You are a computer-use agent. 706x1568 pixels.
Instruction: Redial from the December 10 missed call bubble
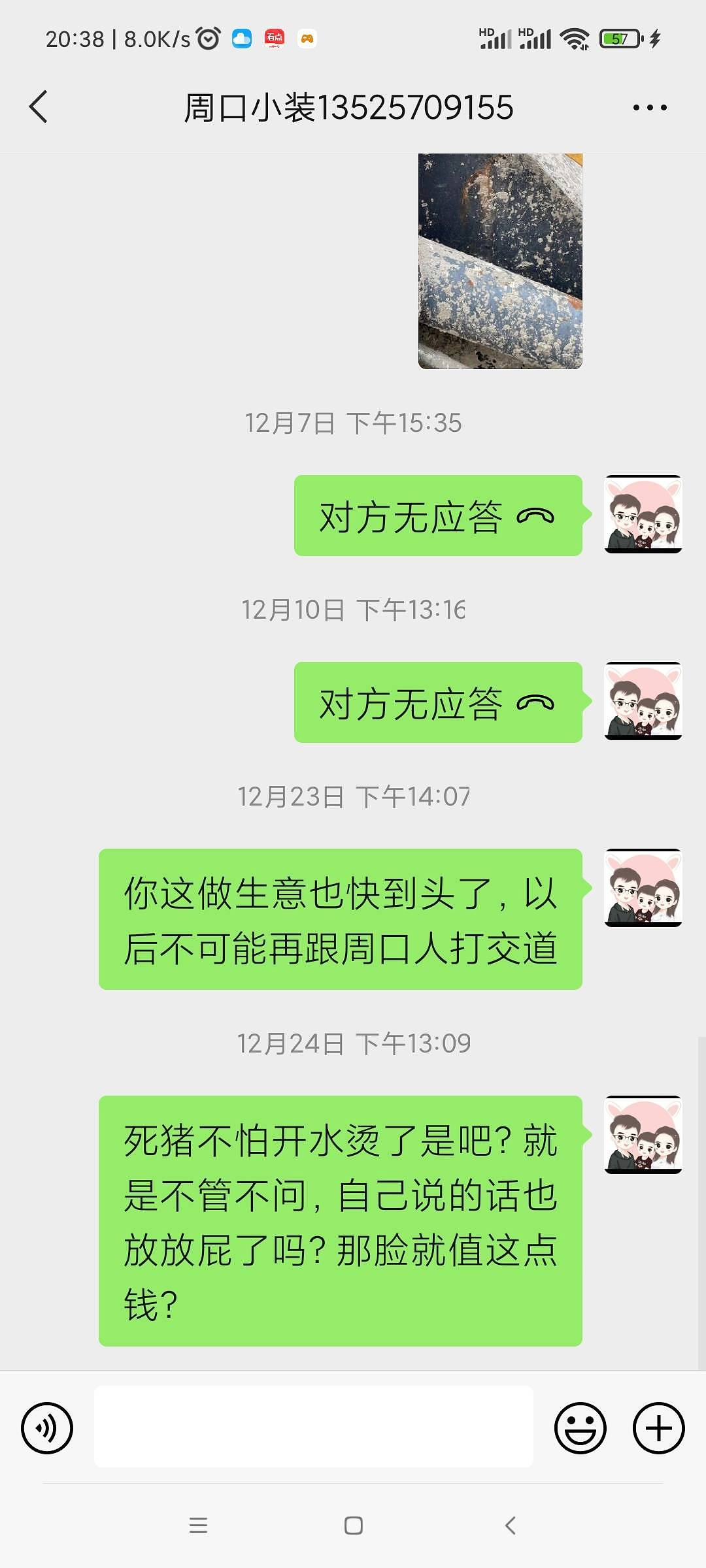(x=438, y=702)
